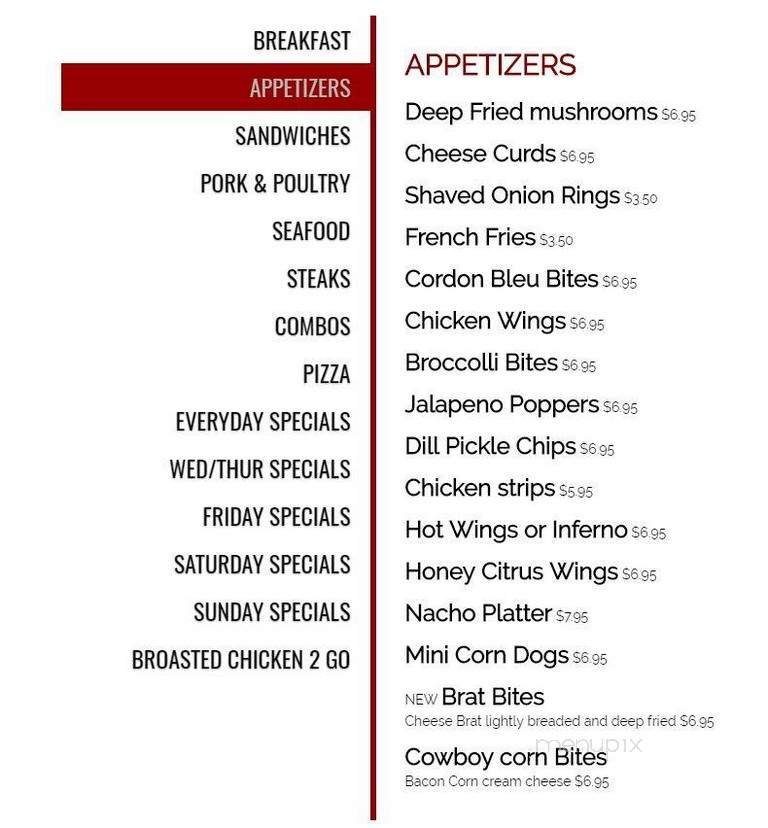Open EVERYDAY SPECIALS
The height and width of the screenshot is (828, 768).
tap(262, 422)
